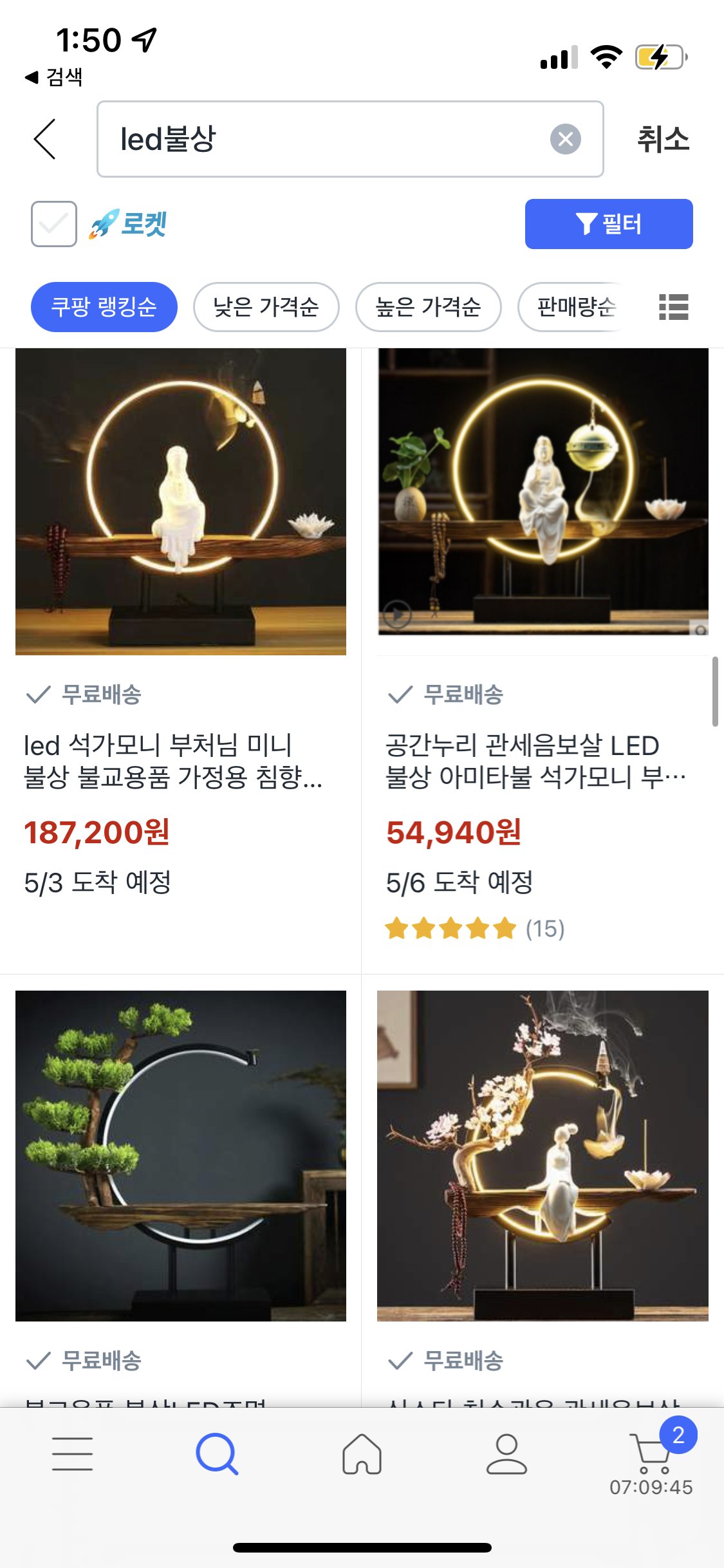Clear the search text

565,139
